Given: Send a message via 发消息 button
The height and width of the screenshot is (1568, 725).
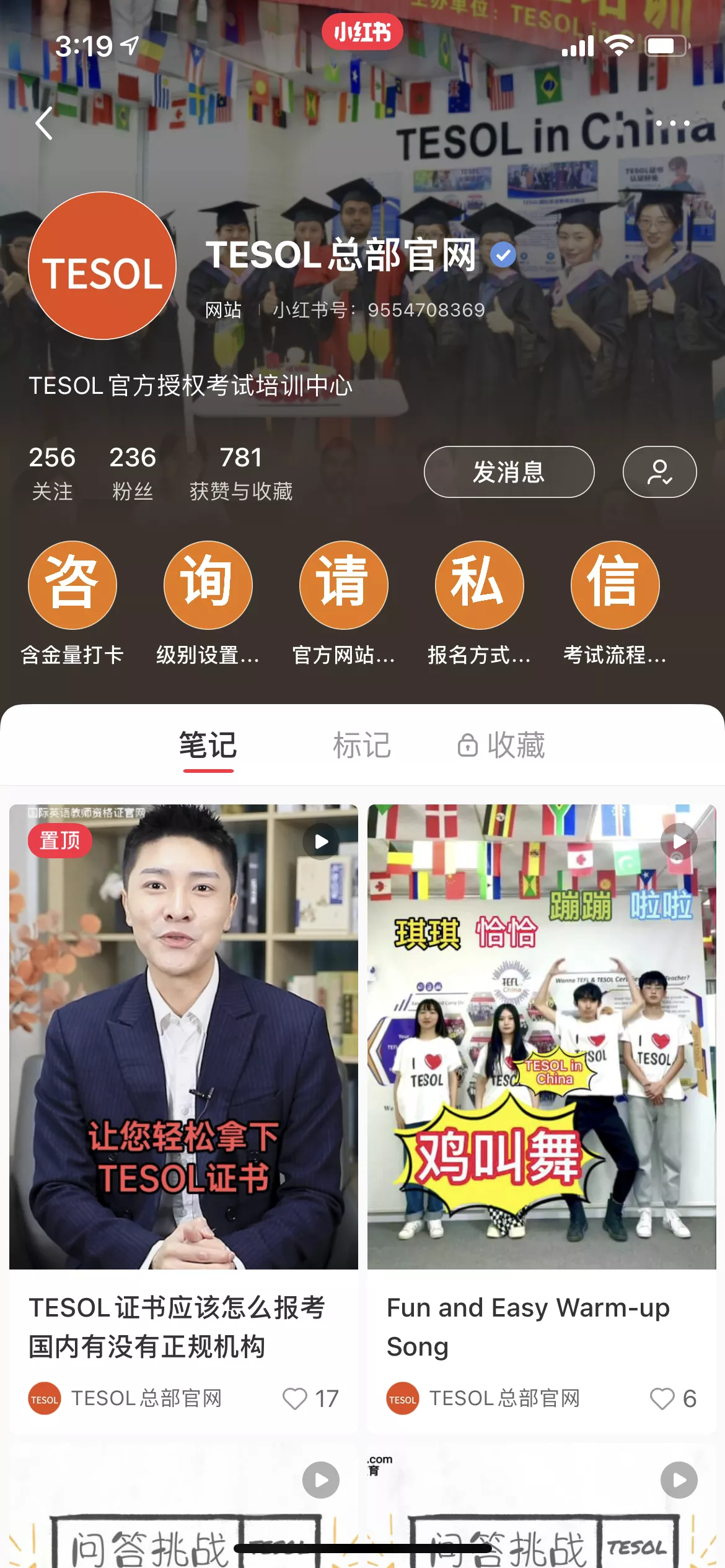Looking at the screenshot, I should coord(509,472).
